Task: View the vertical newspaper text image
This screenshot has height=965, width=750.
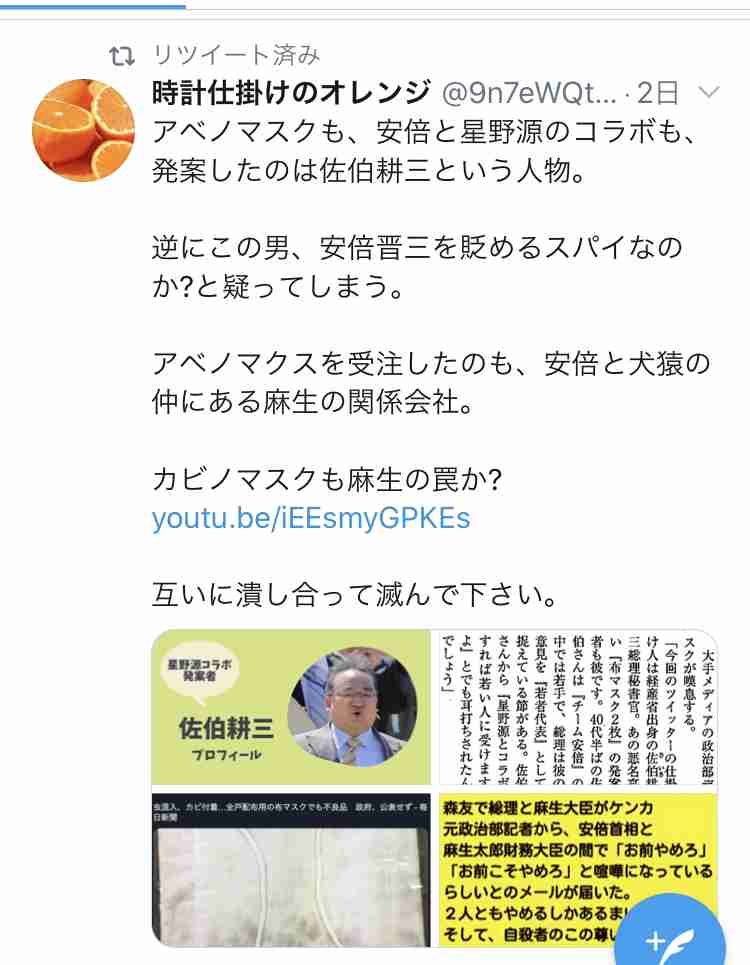Action: pos(577,707)
